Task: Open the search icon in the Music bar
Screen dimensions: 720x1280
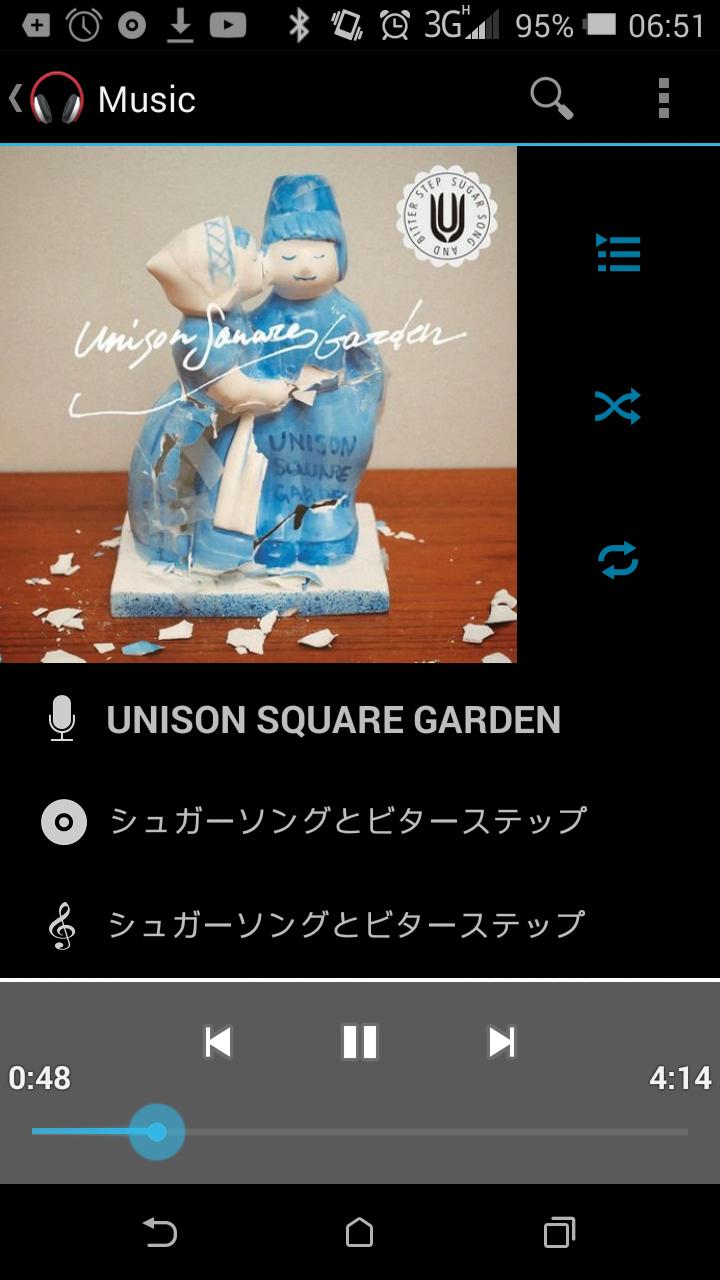Action: (551, 99)
